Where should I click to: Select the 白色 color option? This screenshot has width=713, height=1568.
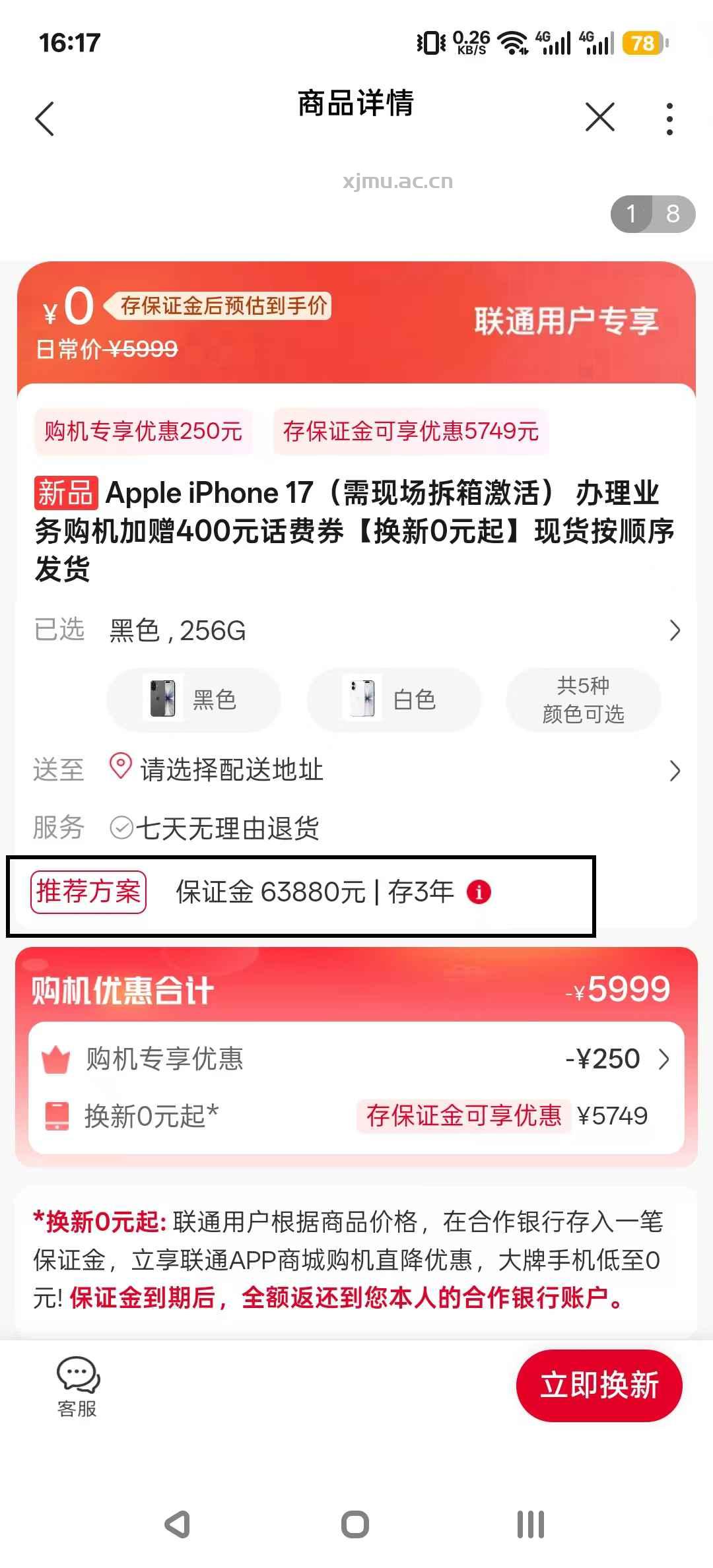391,700
